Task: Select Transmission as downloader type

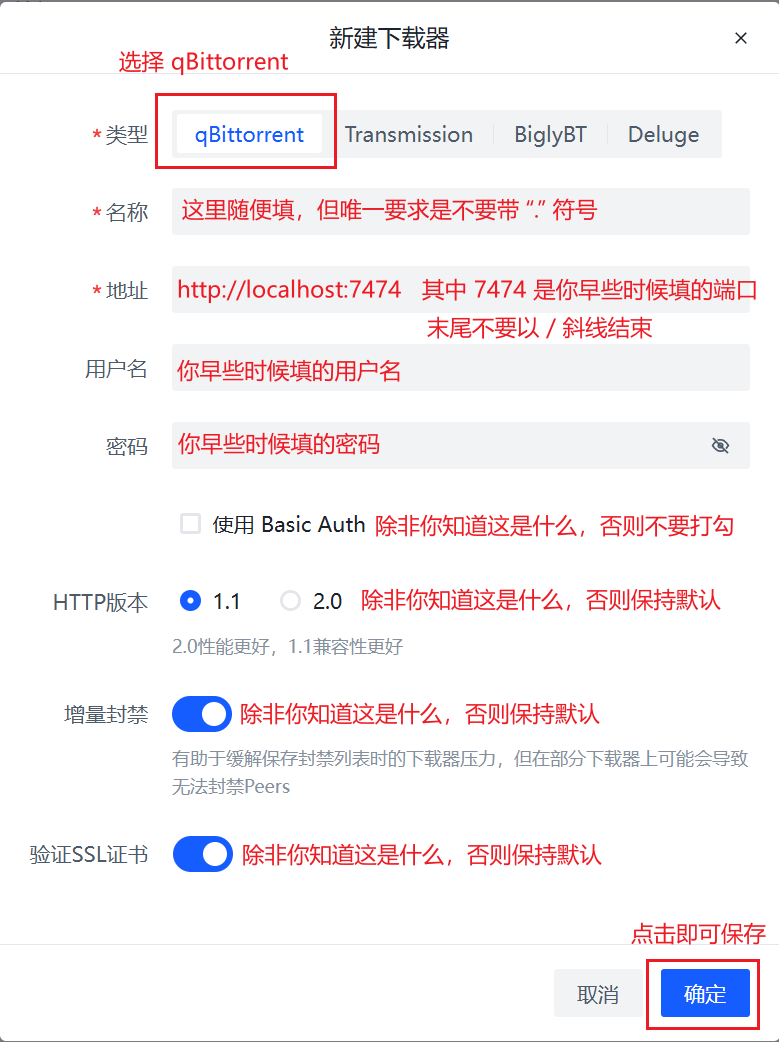Action: pos(408,134)
